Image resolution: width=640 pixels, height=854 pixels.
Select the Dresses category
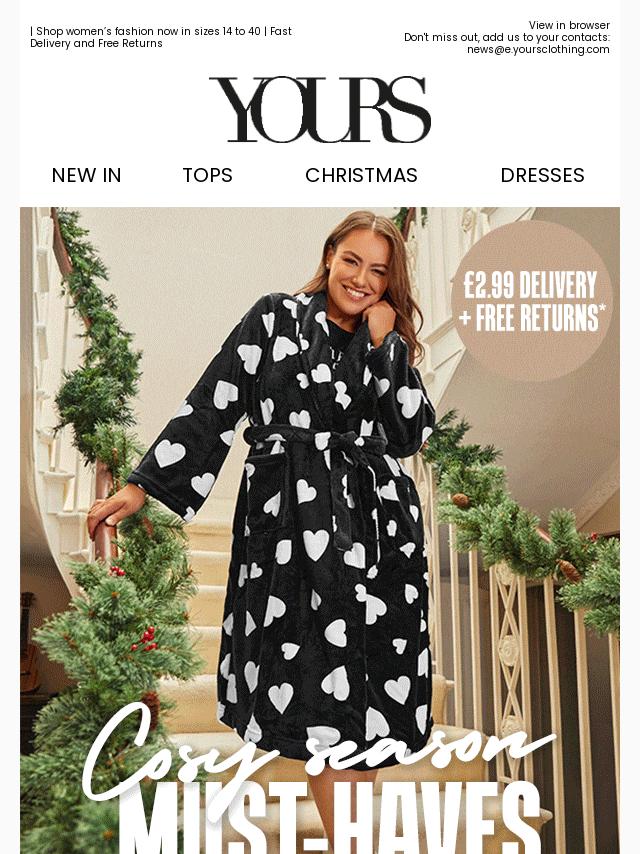point(542,175)
